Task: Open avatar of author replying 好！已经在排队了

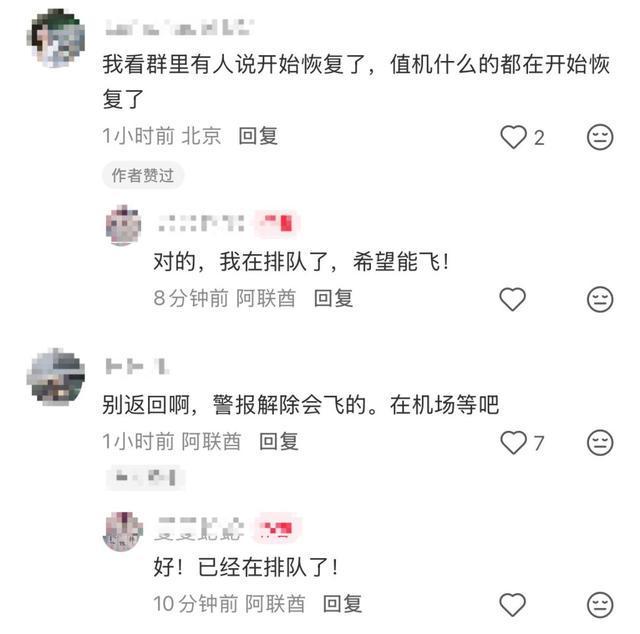Action: 123,531
